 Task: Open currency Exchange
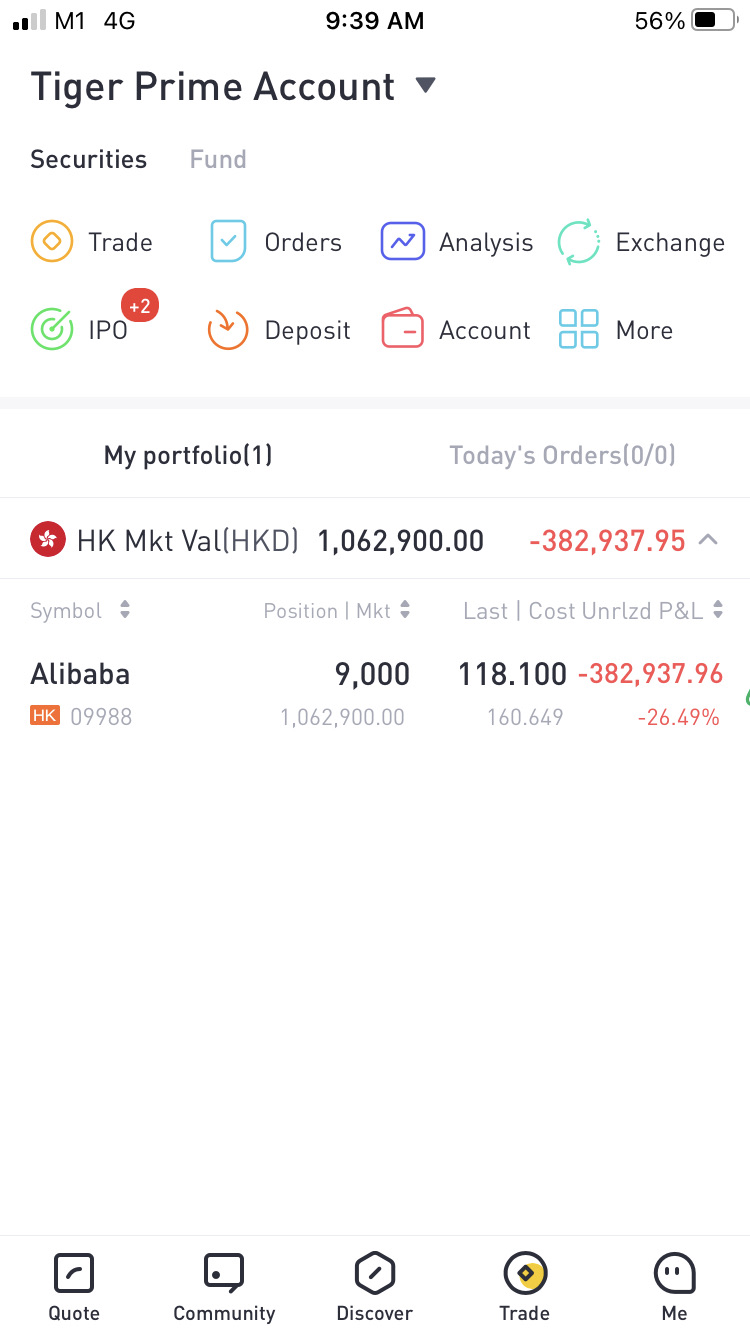coord(641,242)
